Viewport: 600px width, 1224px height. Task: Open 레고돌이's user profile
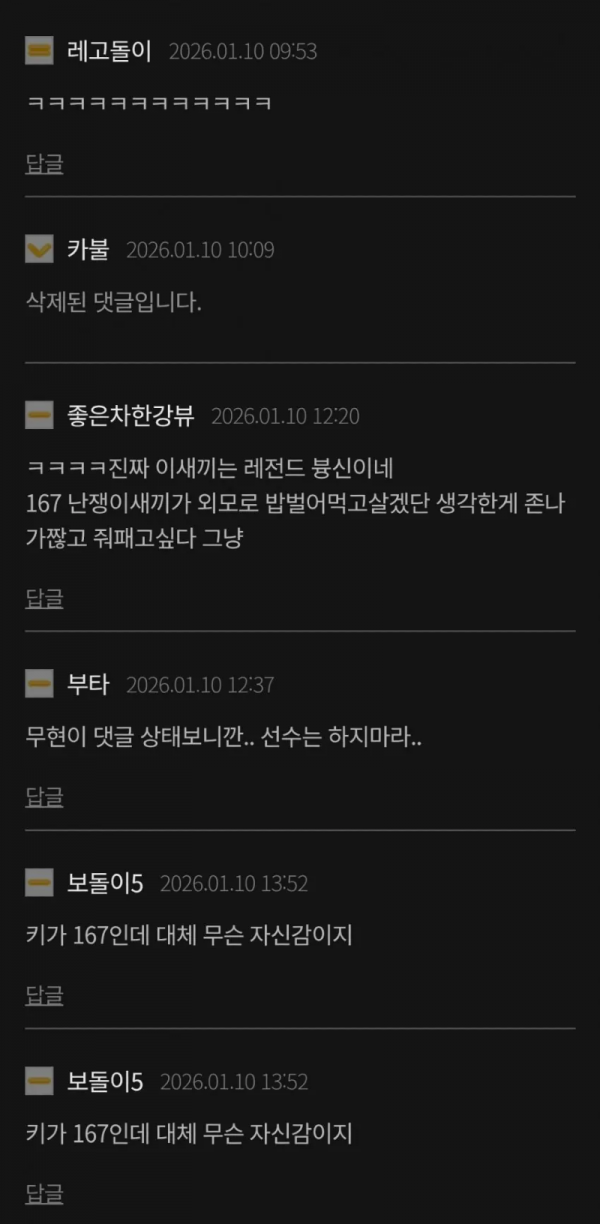[108, 50]
